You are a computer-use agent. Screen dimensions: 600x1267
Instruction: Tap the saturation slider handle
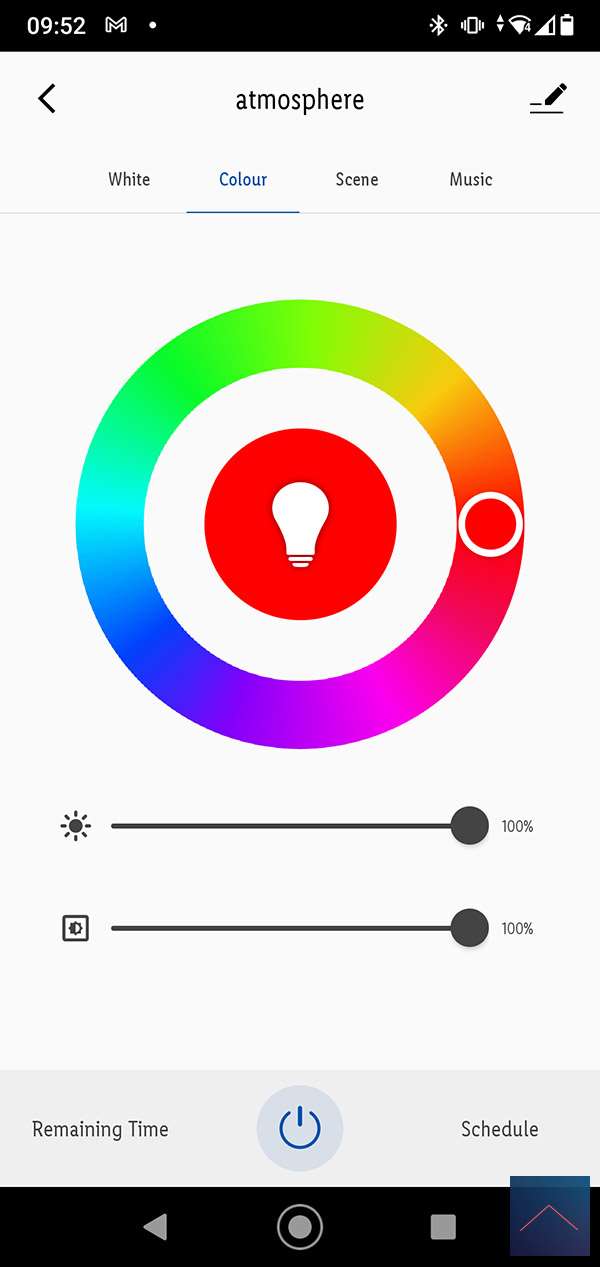coord(469,928)
